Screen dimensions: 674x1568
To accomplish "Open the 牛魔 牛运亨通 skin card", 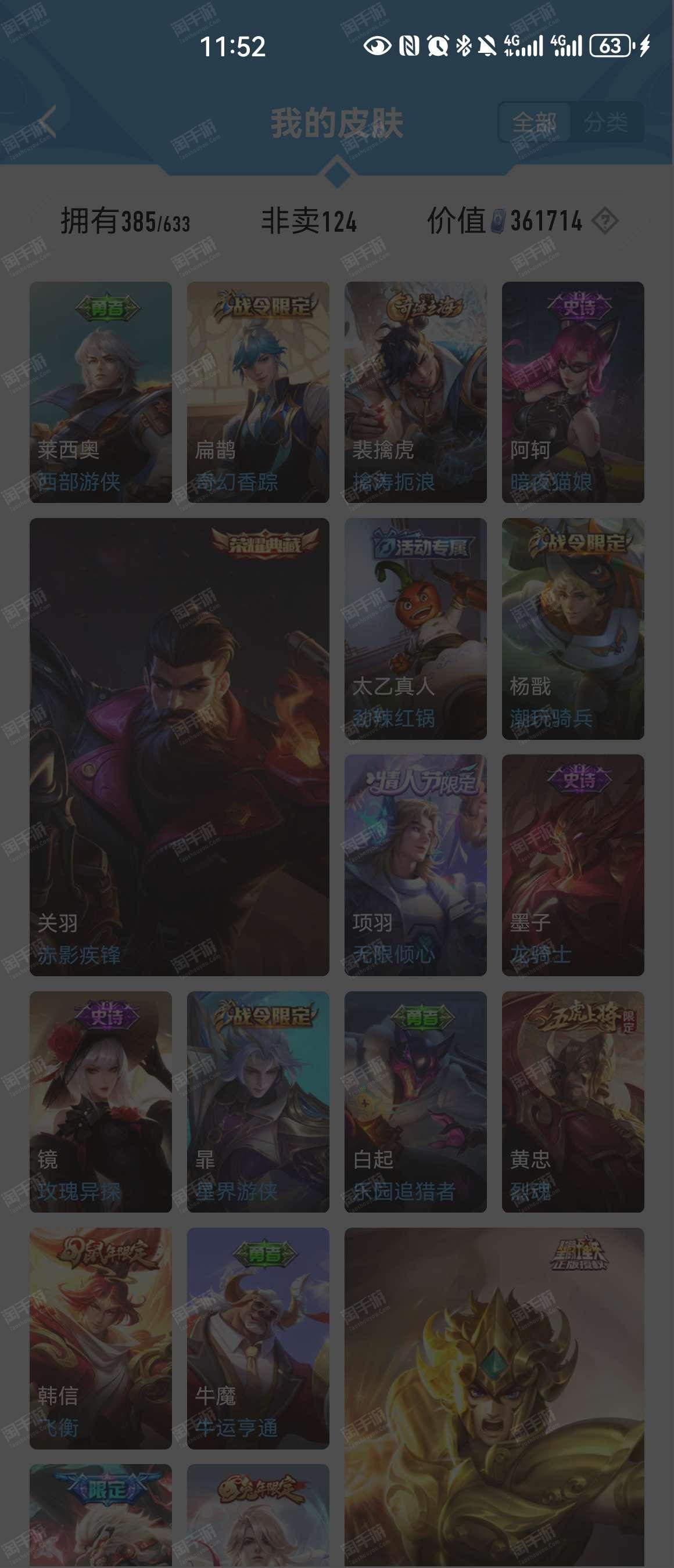I will (257, 1338).
